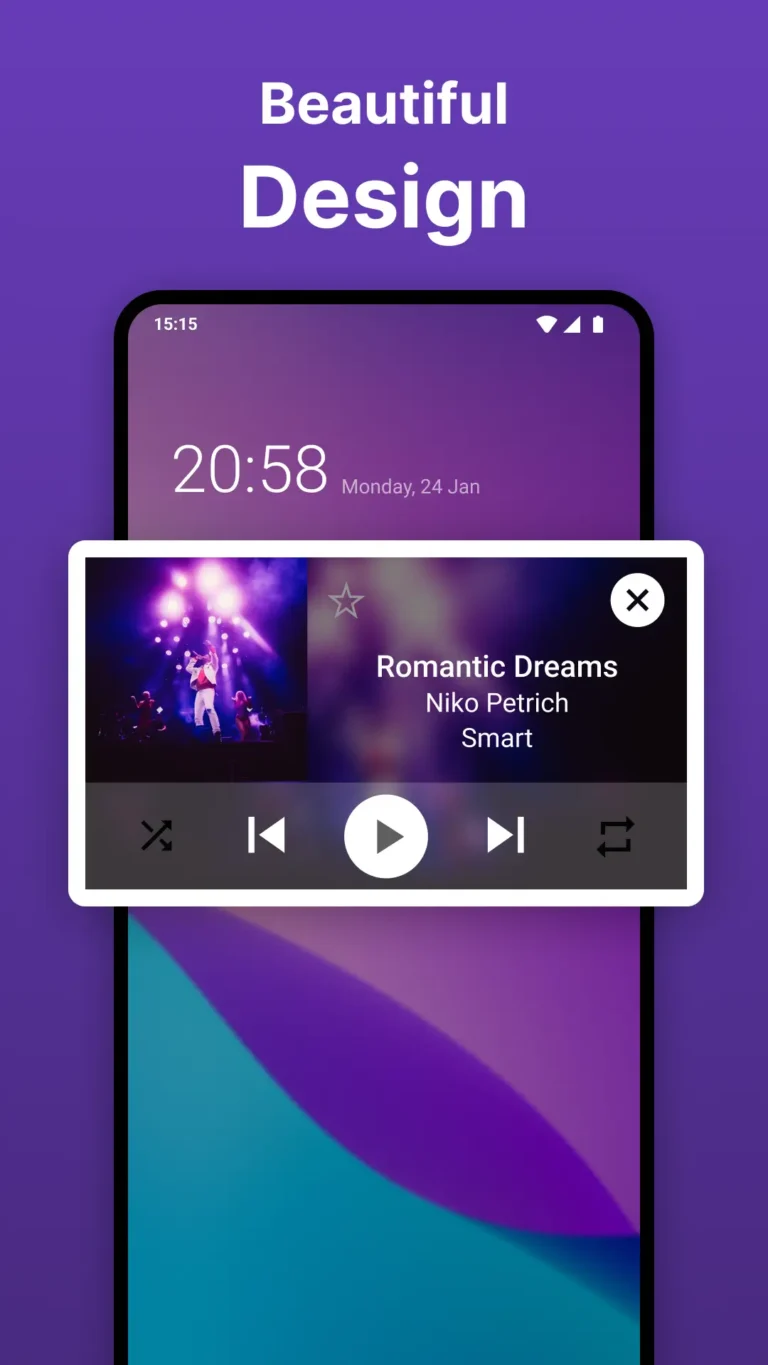The height and width of the screenshot is (1365, 768).
Task: Select the 20:58 lock screen clock
Action: click(250, 467)
